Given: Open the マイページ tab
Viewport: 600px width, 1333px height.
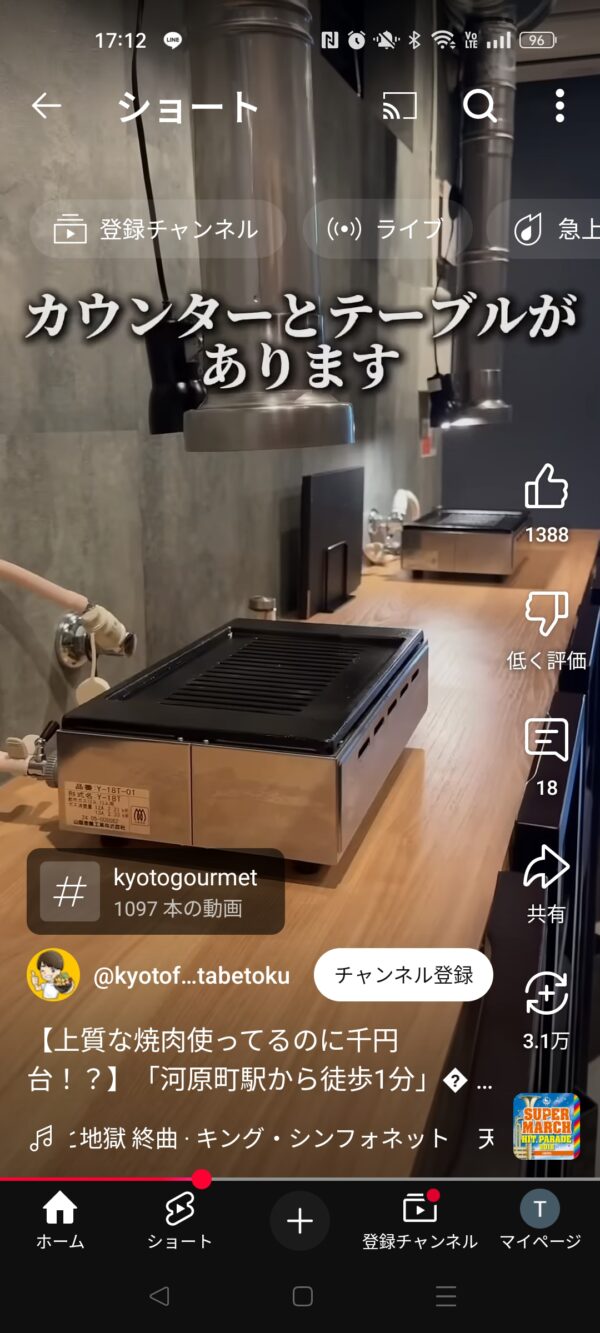Looking at the screenshot, I should tap(540, 1220).
